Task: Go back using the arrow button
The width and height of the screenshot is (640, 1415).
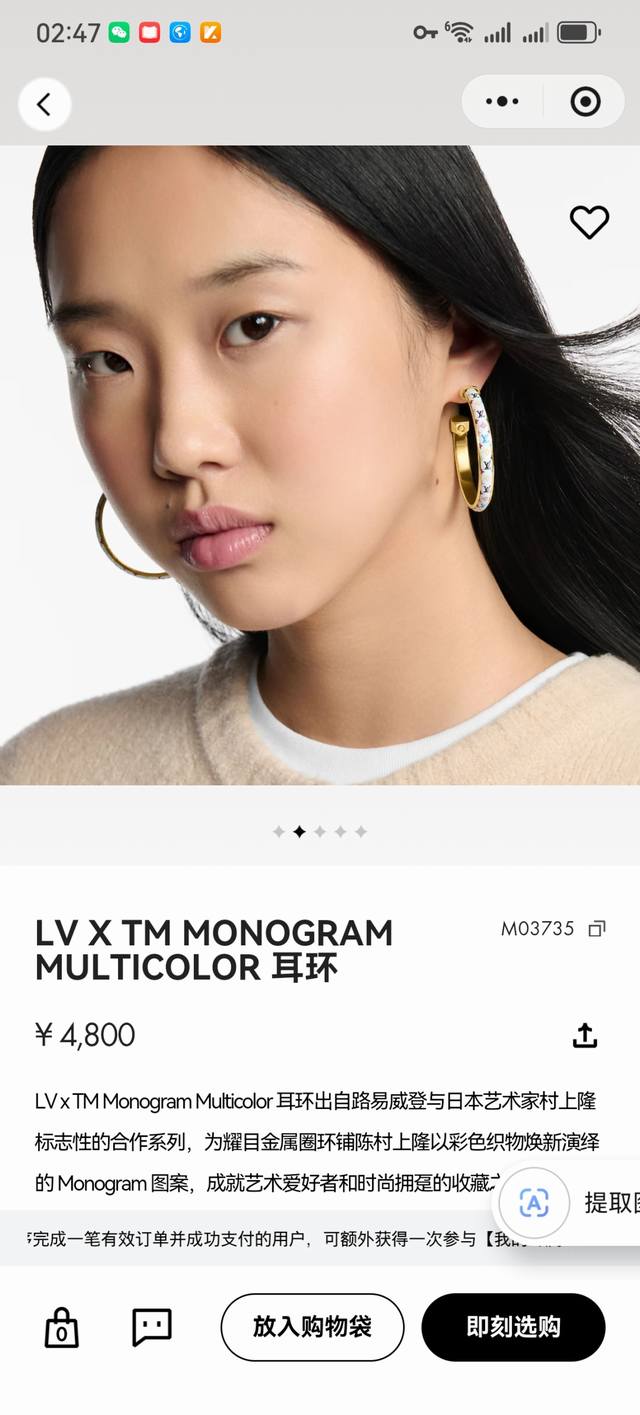Action: click(x=44, y=104)
